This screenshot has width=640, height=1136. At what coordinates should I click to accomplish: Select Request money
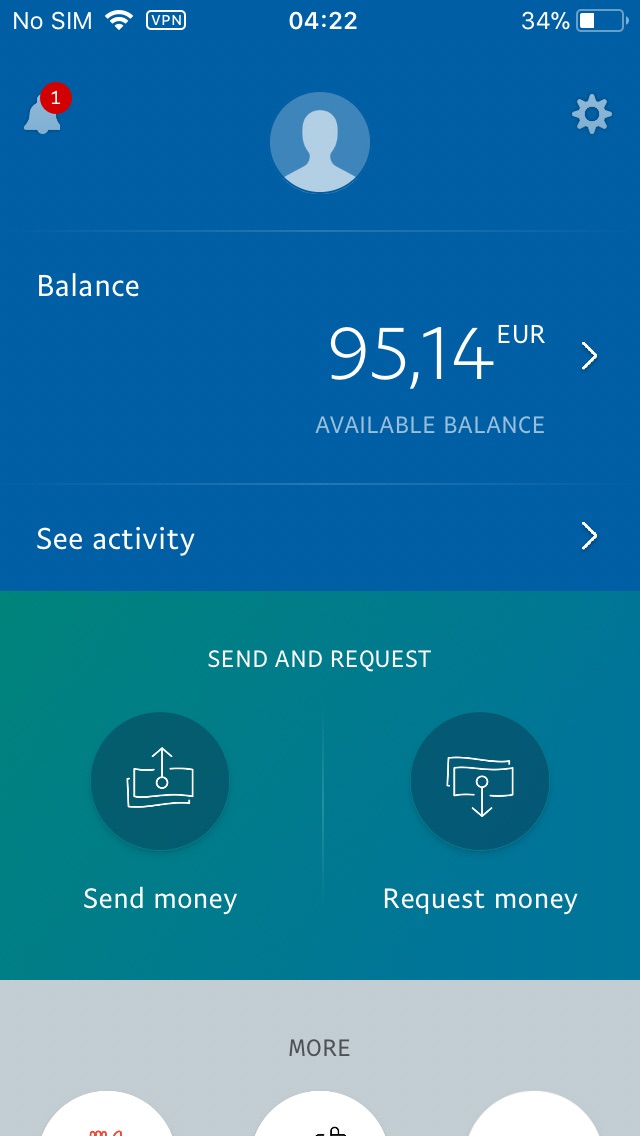click(480, 781)
